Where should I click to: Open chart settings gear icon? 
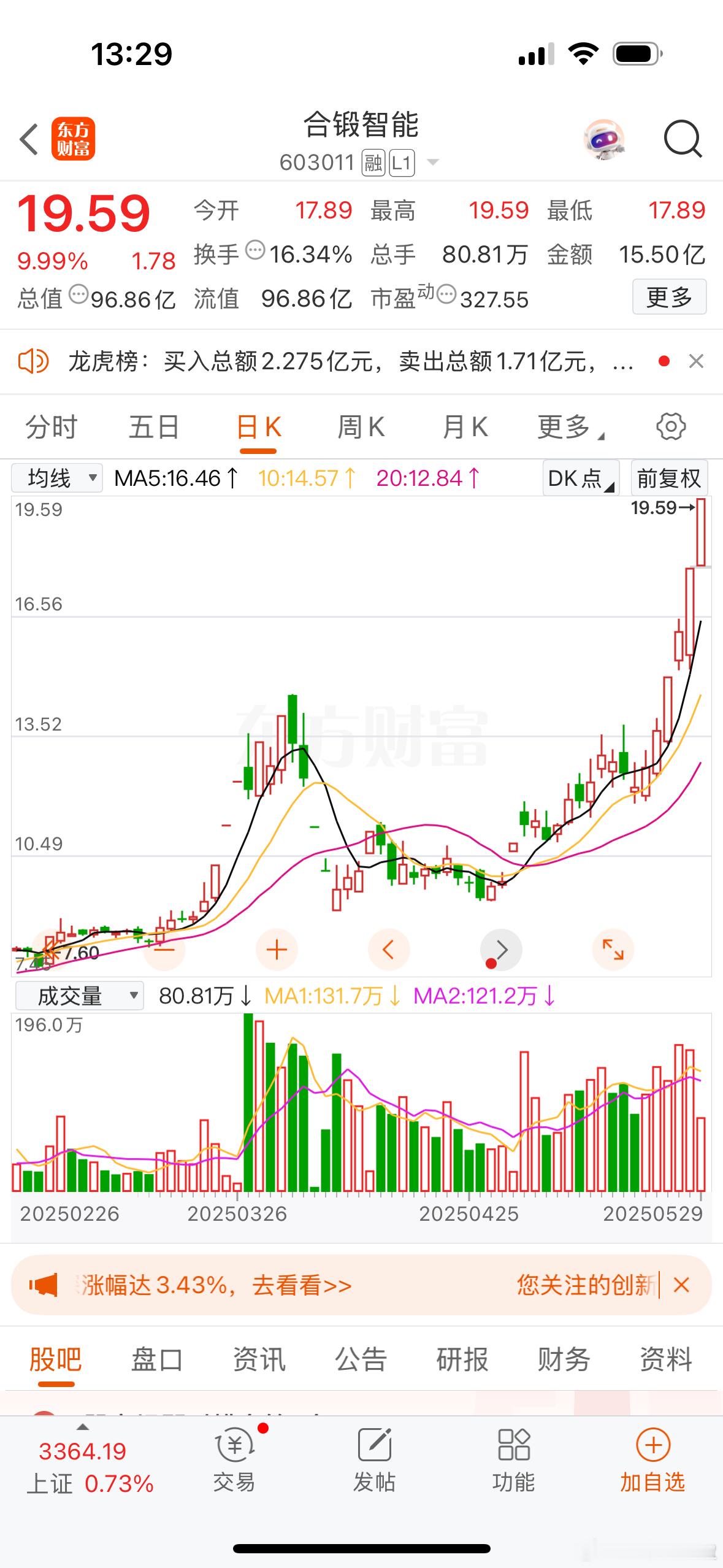671,426
